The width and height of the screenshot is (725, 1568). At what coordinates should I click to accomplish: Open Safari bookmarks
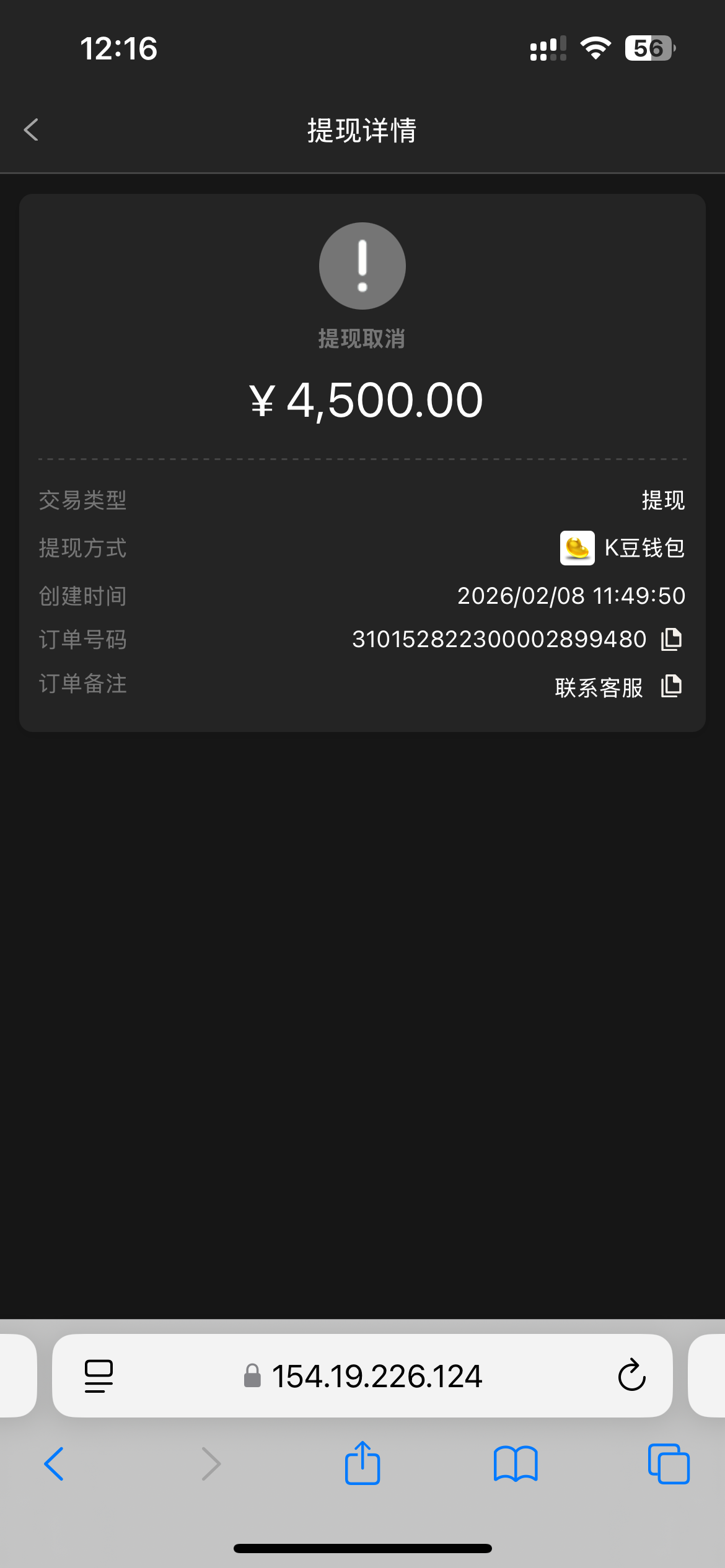point(516,1463)
